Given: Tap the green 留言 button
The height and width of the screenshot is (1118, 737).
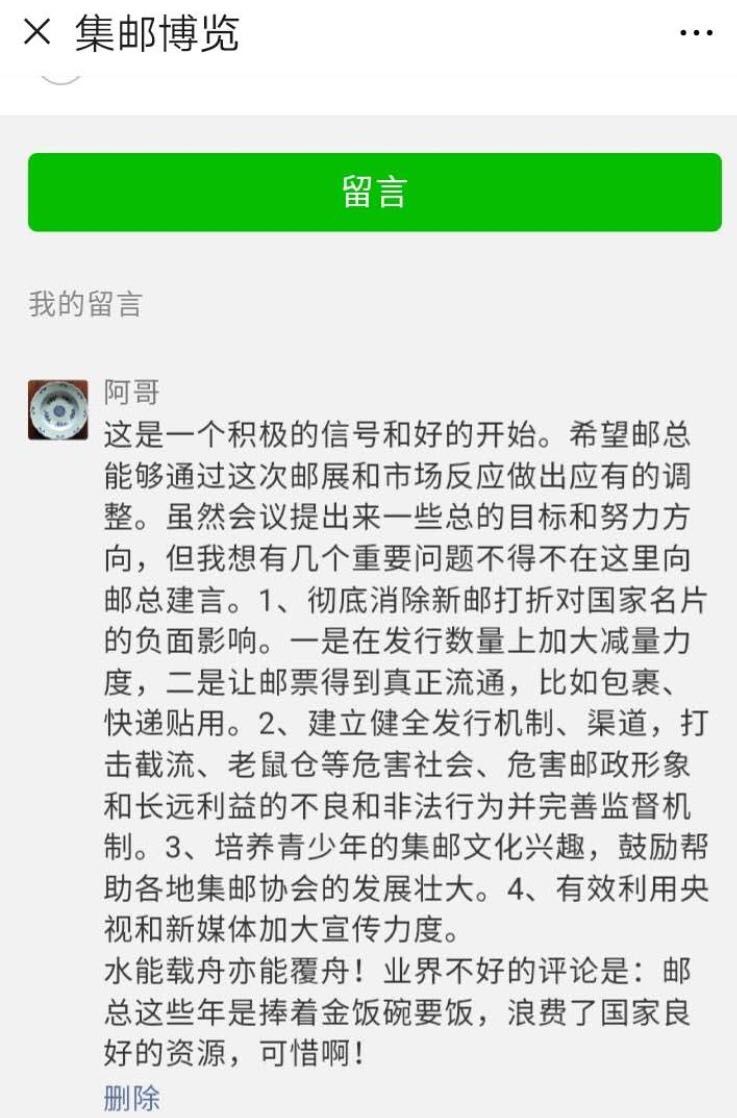Looking at the screenshot, I should [374, 192].
